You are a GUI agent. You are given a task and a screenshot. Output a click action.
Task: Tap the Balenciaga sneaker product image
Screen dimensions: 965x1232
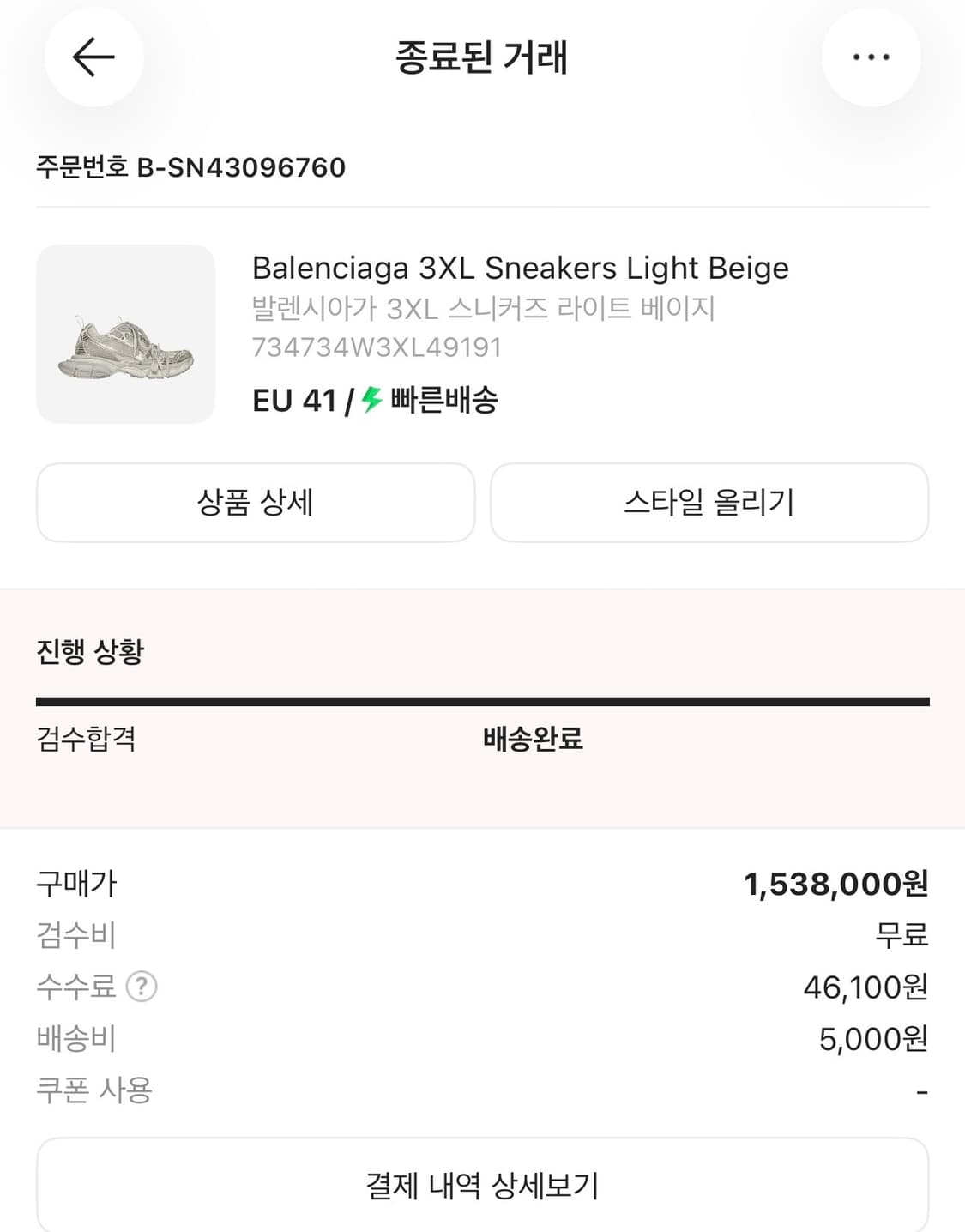coord(125,334)
